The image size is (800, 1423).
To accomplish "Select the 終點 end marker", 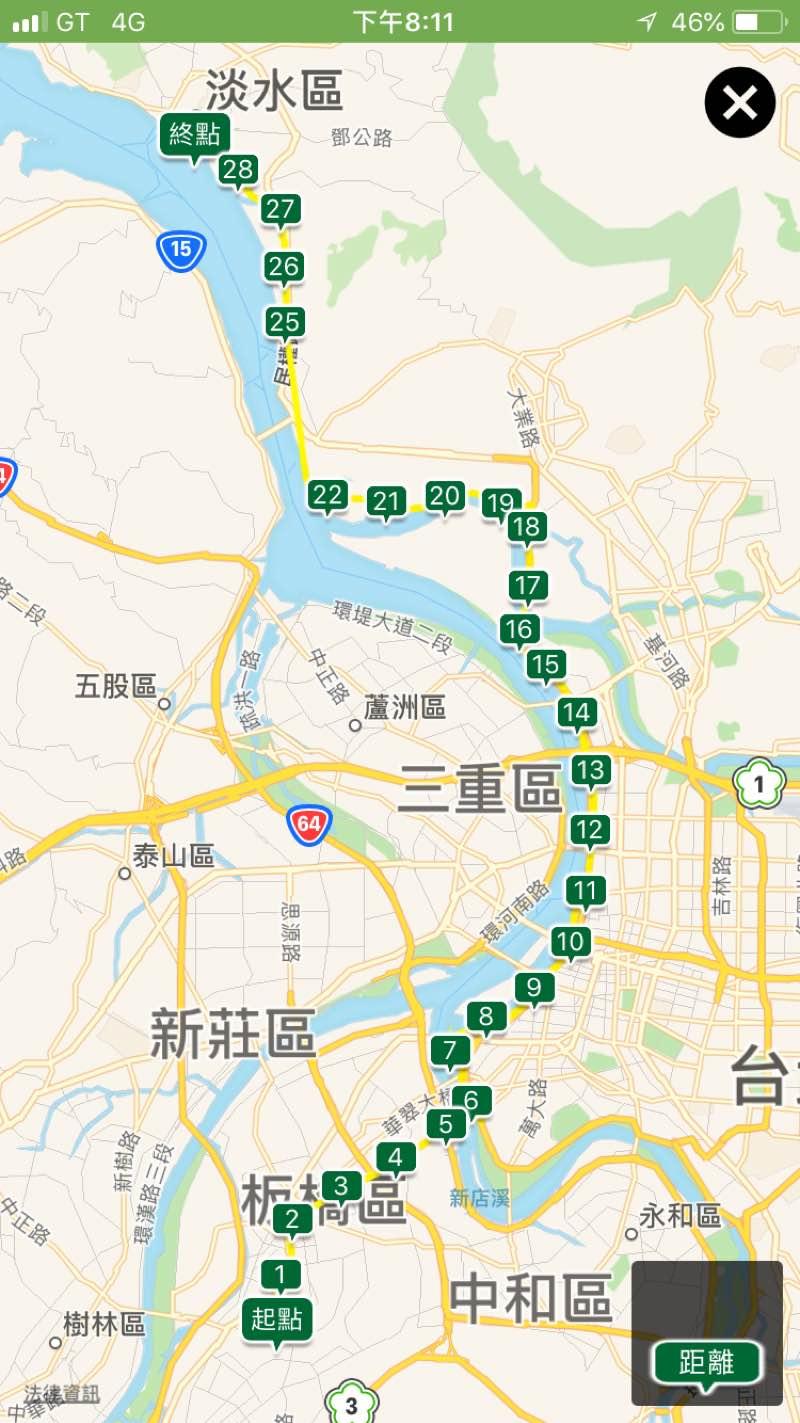I will [195, 133].
